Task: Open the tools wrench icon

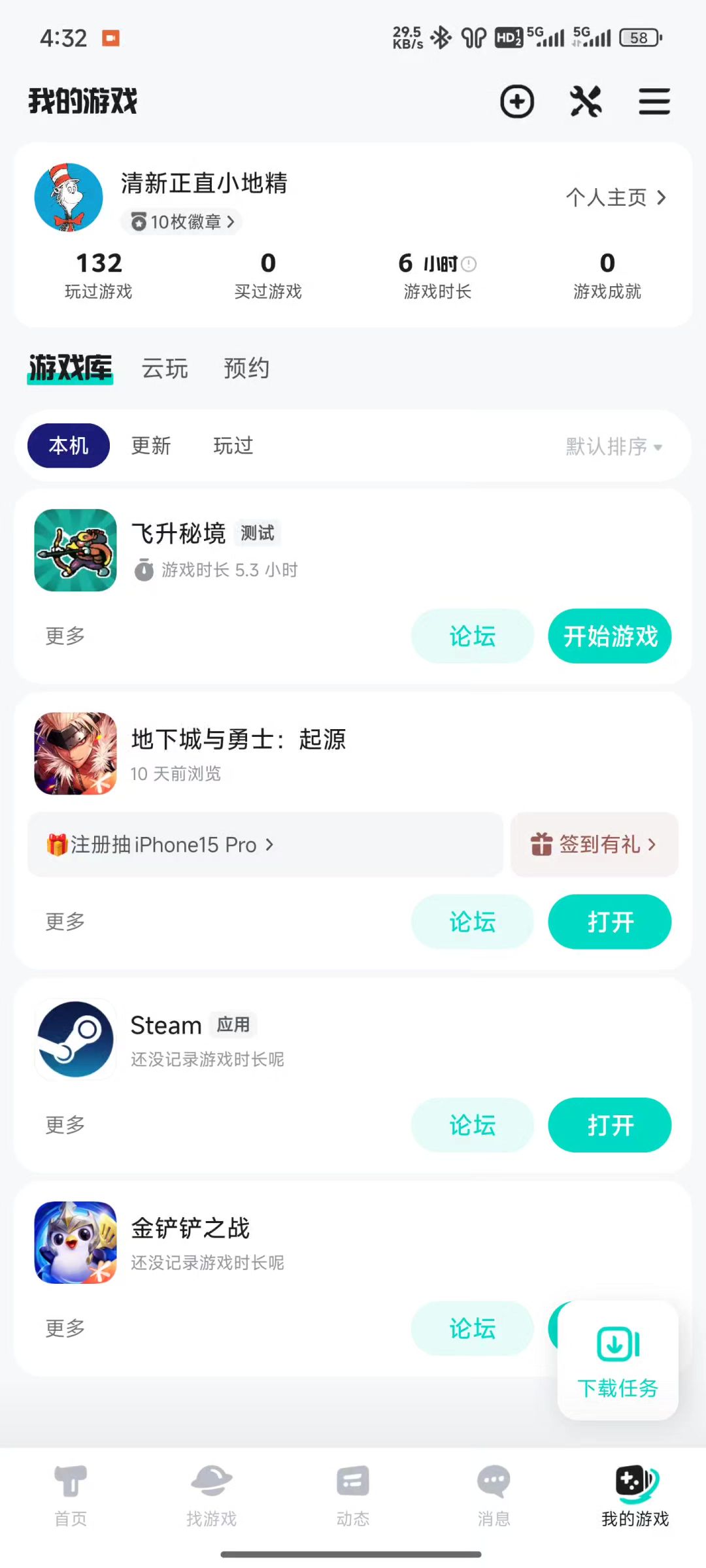Action: (586, 102)
